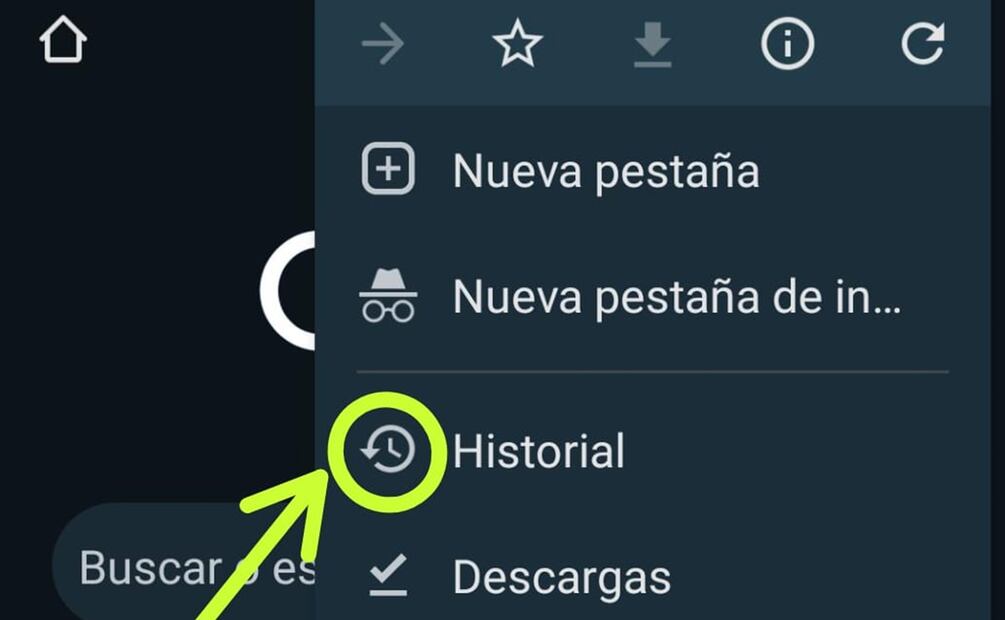Reload the page
Image resolution: width=1005 pixels, height=620 pixels.
click(x=922, y=45)
